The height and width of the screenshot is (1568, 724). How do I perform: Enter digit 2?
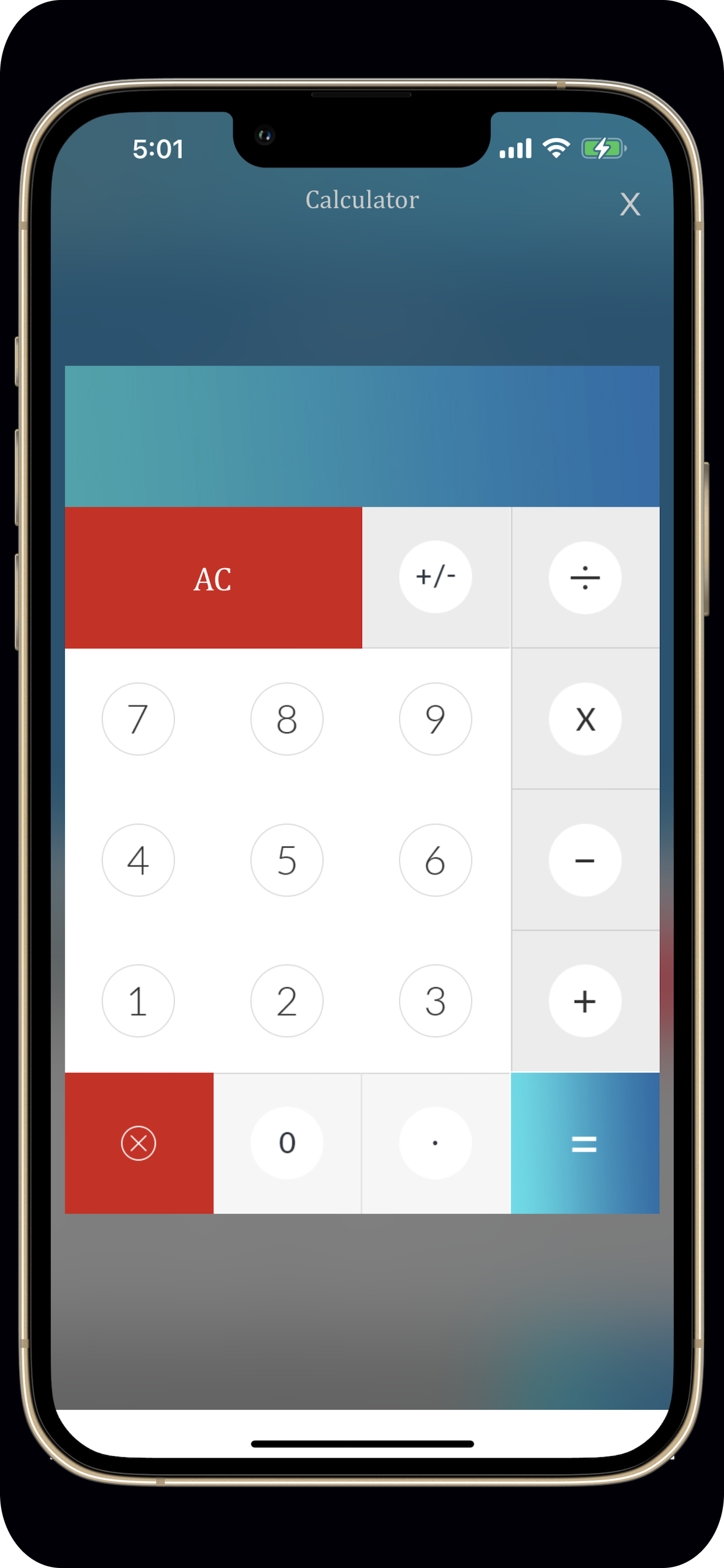[287, 1002]
